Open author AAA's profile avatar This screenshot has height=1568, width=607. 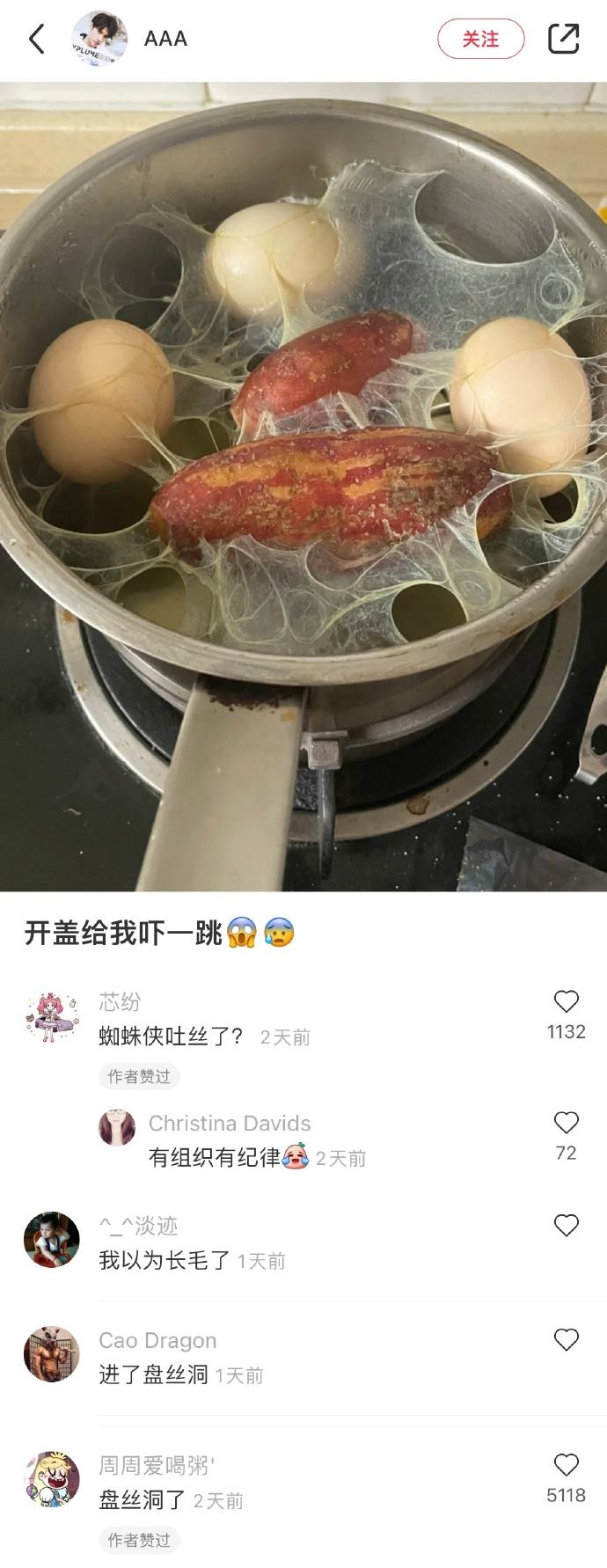(99, 39)
